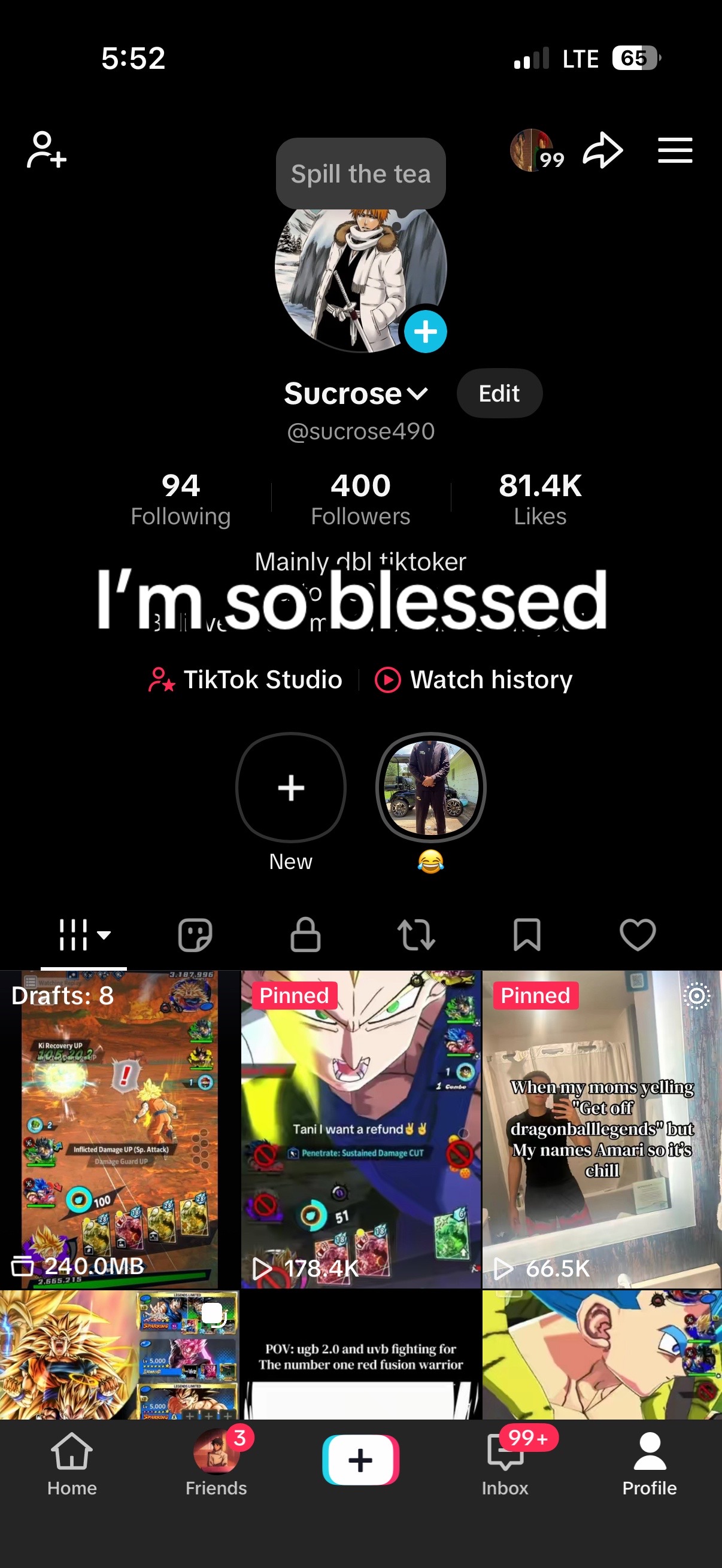
Task: Switch to the liked videos heart tab
Action: coord(638,934)
